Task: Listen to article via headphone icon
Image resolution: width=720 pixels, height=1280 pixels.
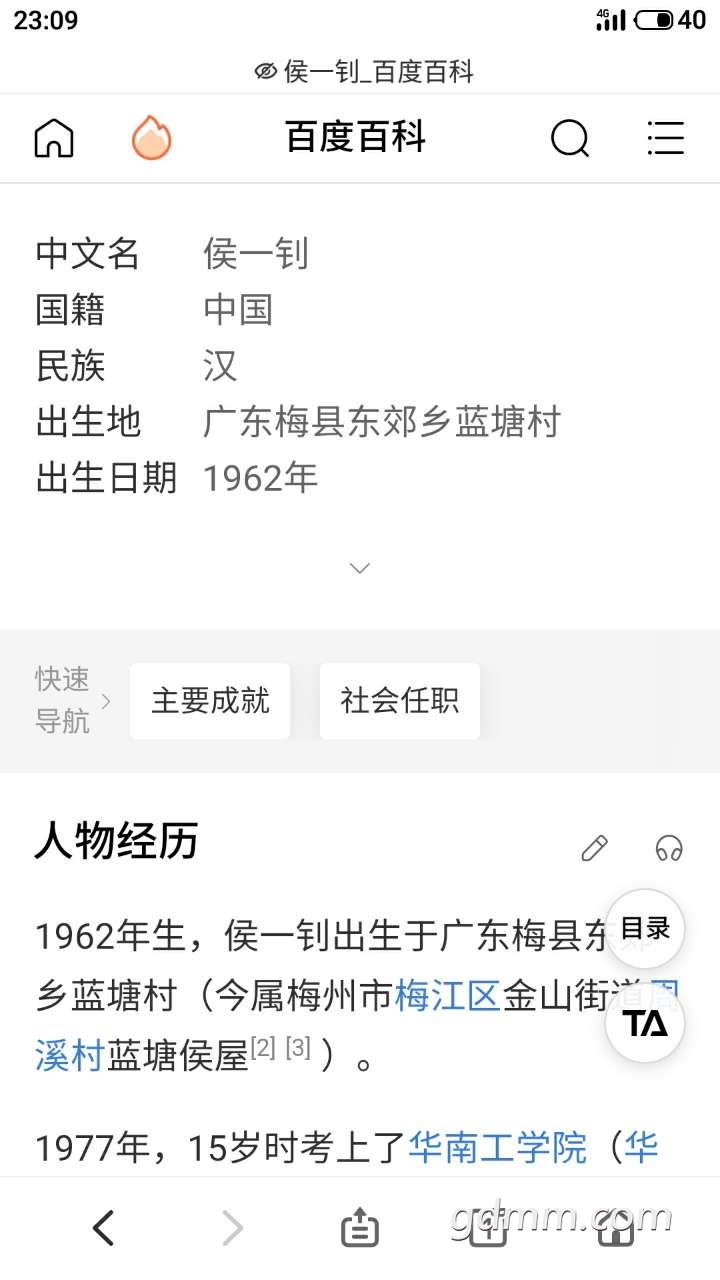Action: pyautogui.click(x=669, y=848)
